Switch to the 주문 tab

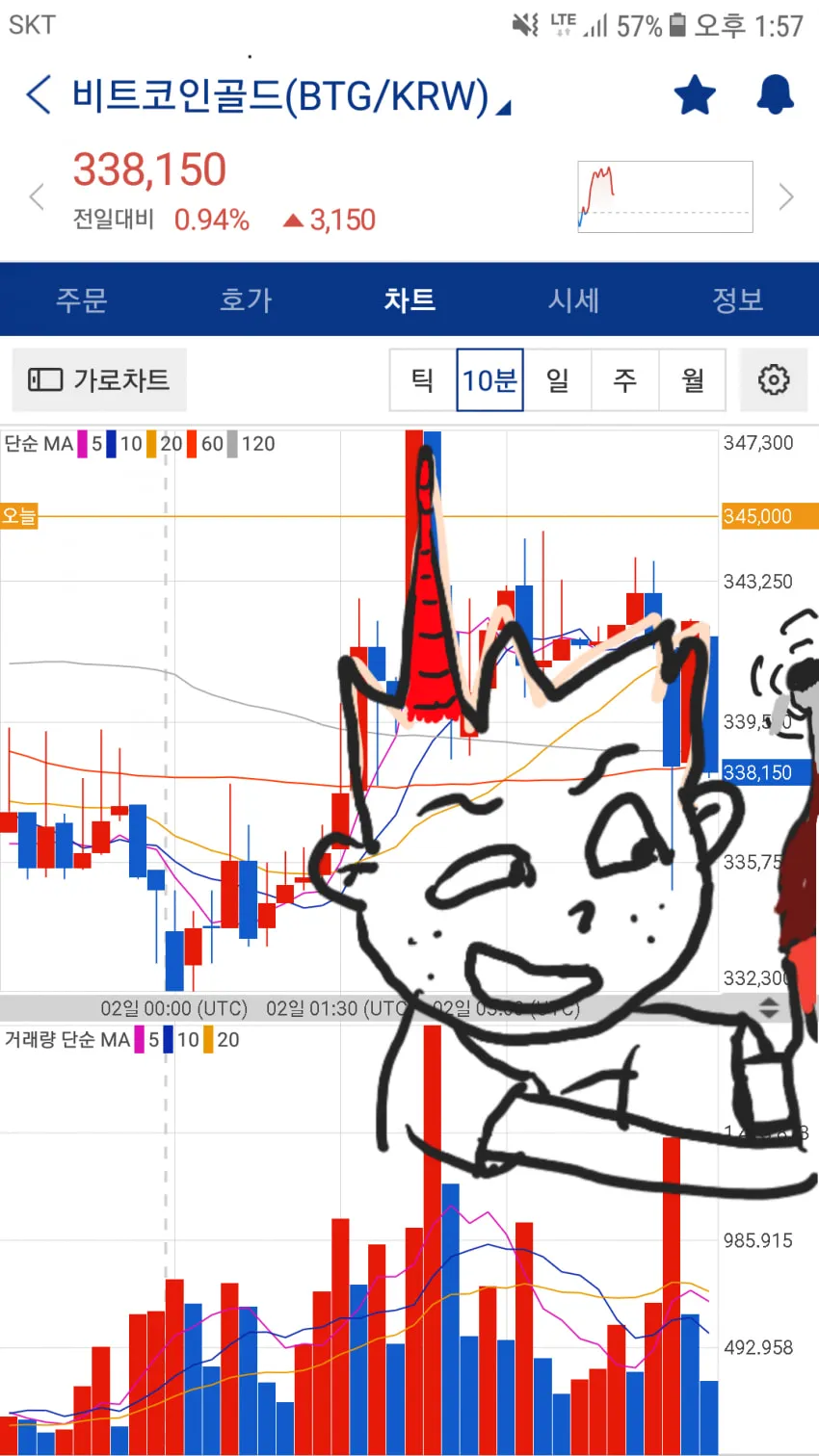pyautogui.click(x=82, y=299)
